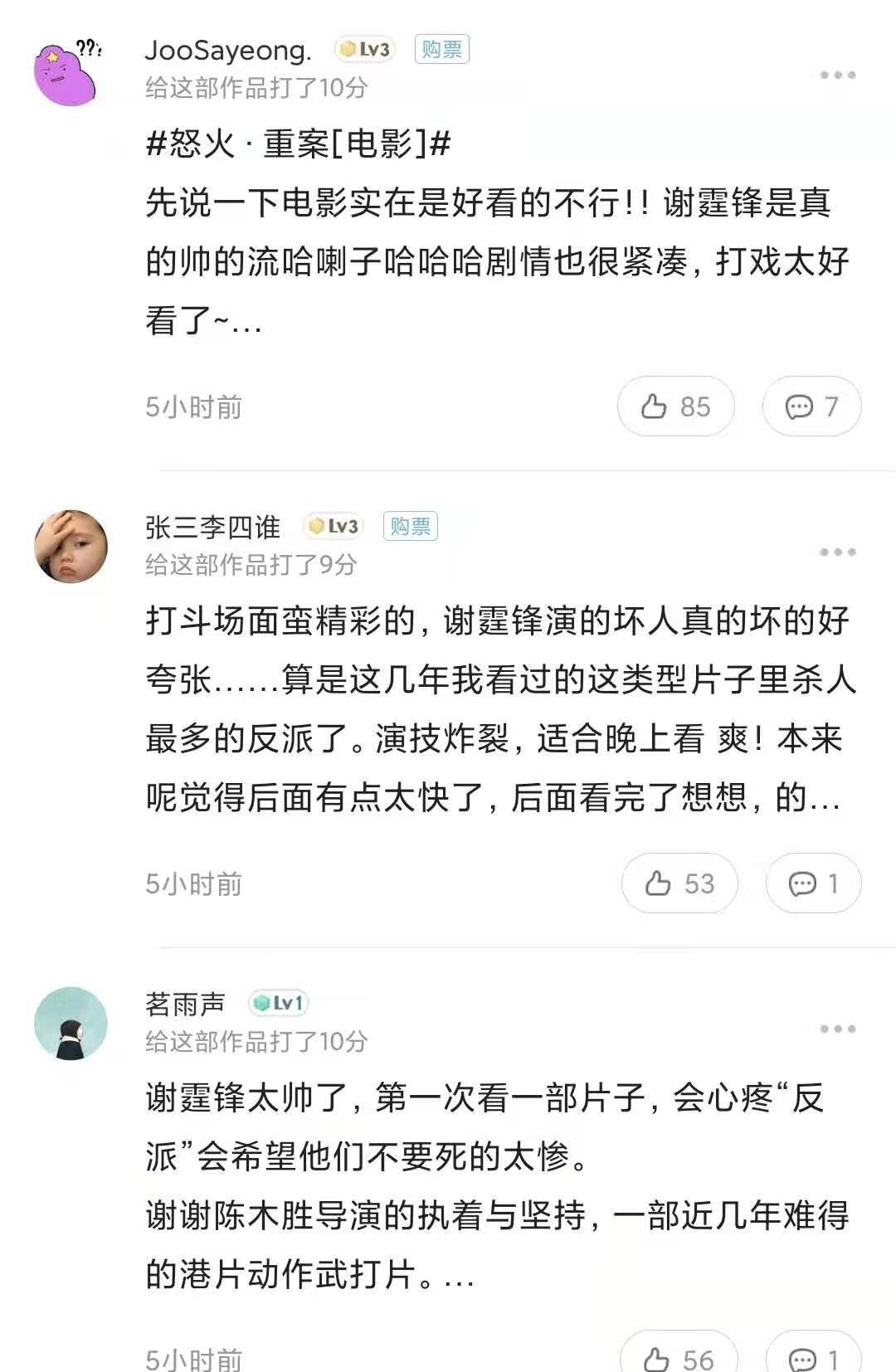Open the 7 comments on JooSayeong.'s review

(811, 406)
